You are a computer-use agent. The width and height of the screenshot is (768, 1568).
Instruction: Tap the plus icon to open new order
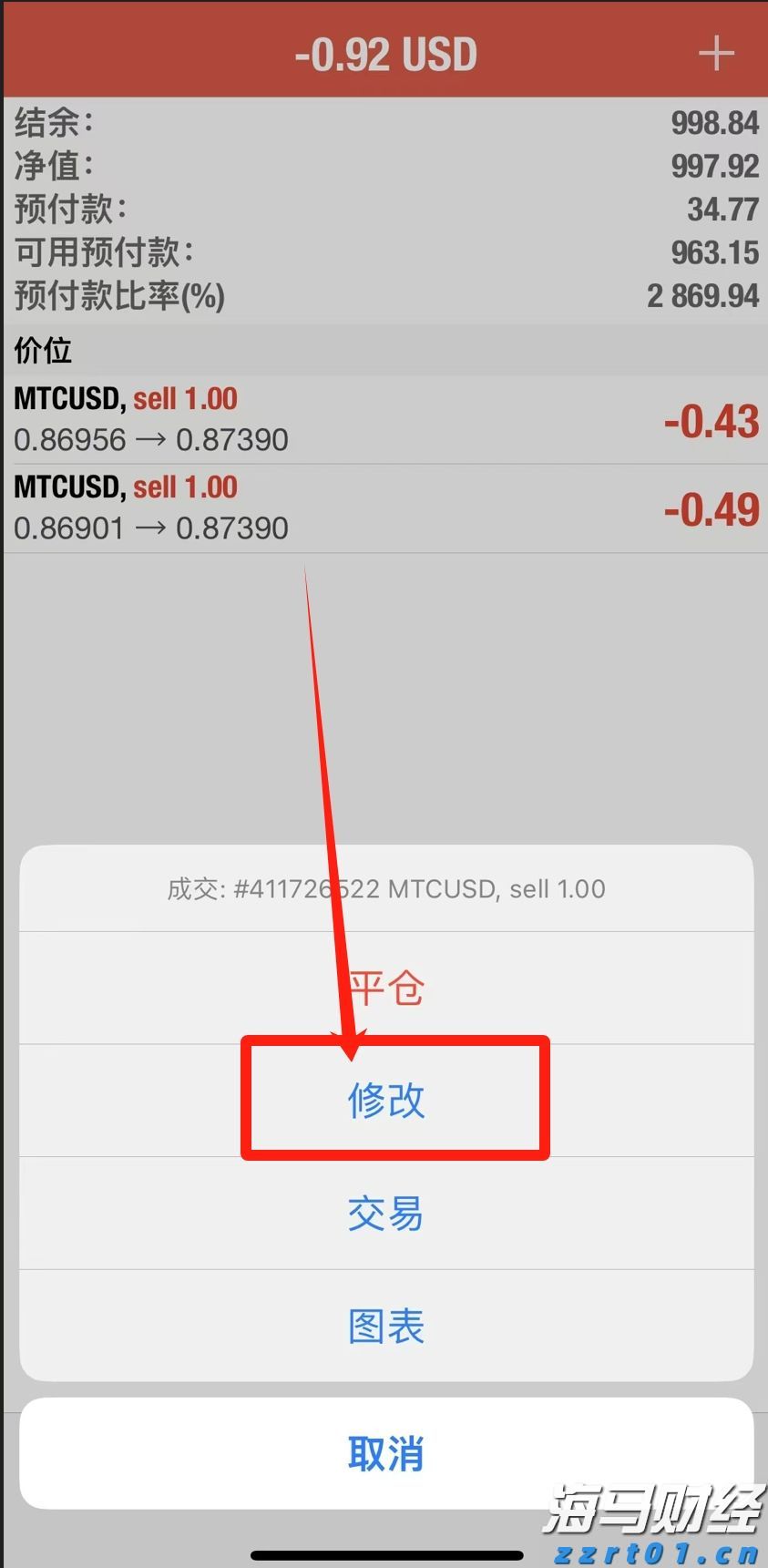pos(717,52)
